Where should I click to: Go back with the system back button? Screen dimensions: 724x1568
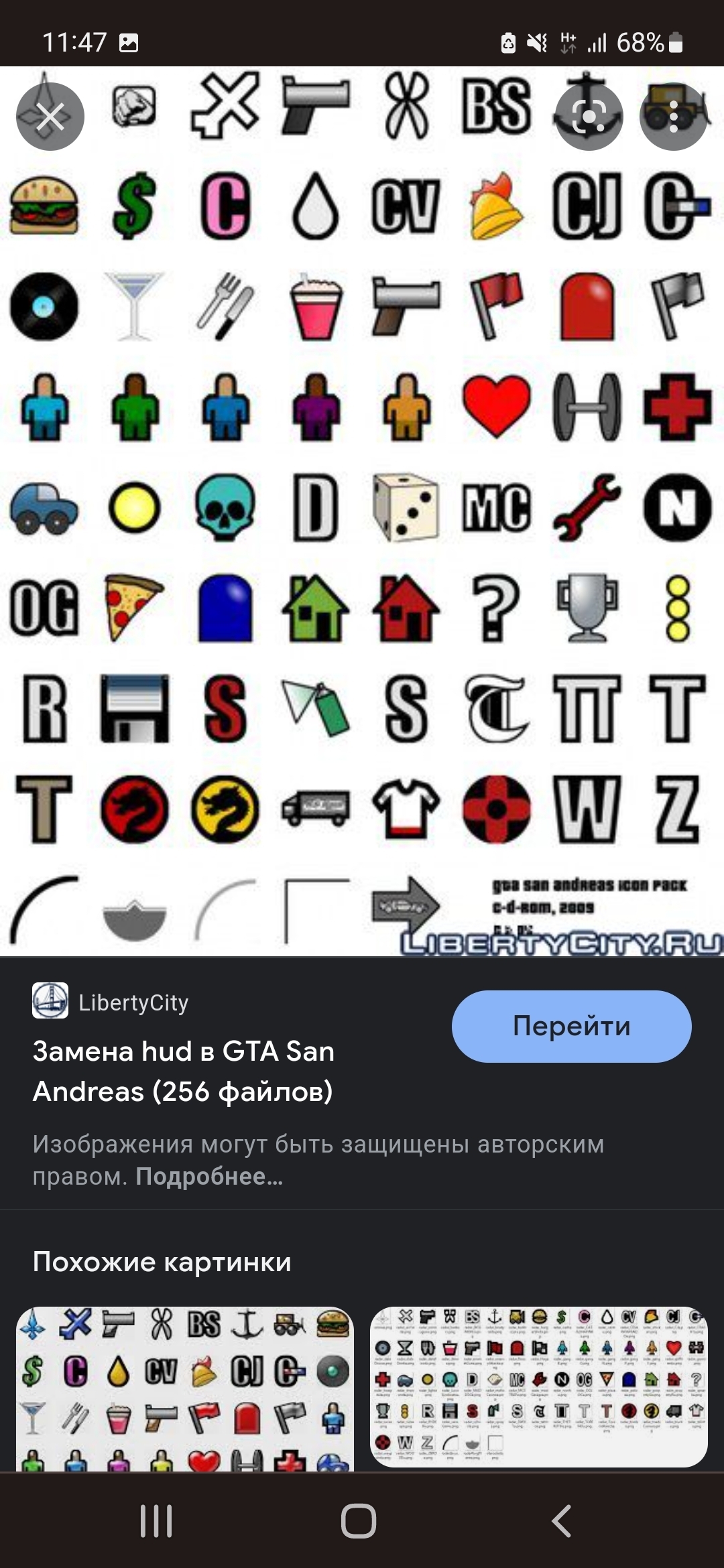coord(562,1520)
